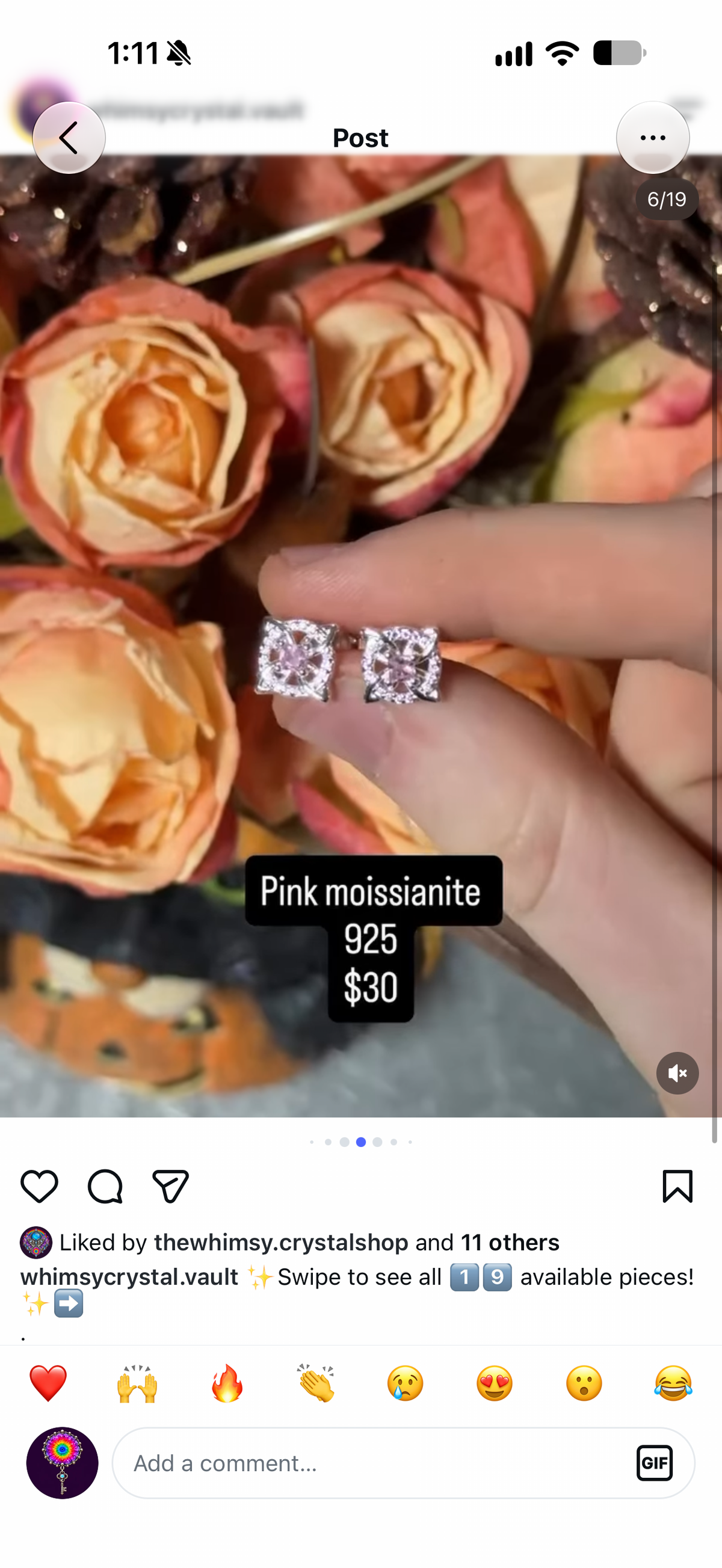The width and height of the screenshot is (722, 1568).
Task: View the 11 others who liked
Action: [510, 1243]
